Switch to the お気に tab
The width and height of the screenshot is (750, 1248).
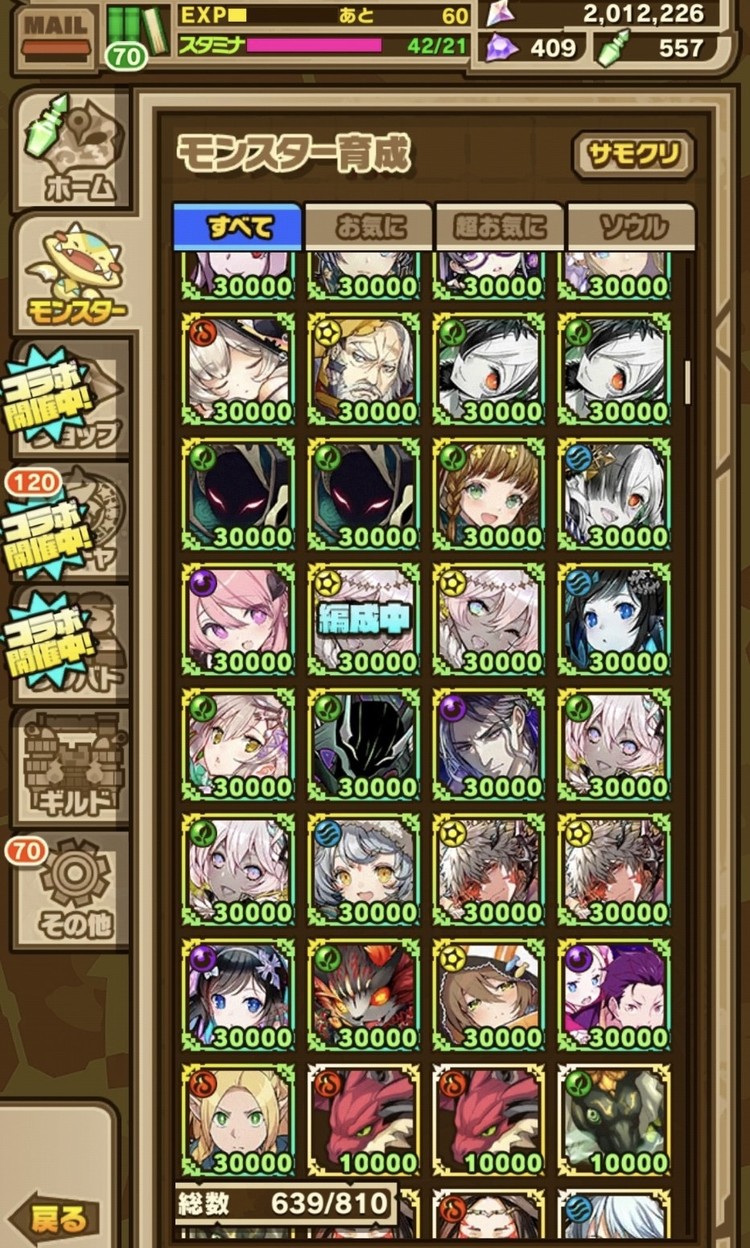(368, 228)
